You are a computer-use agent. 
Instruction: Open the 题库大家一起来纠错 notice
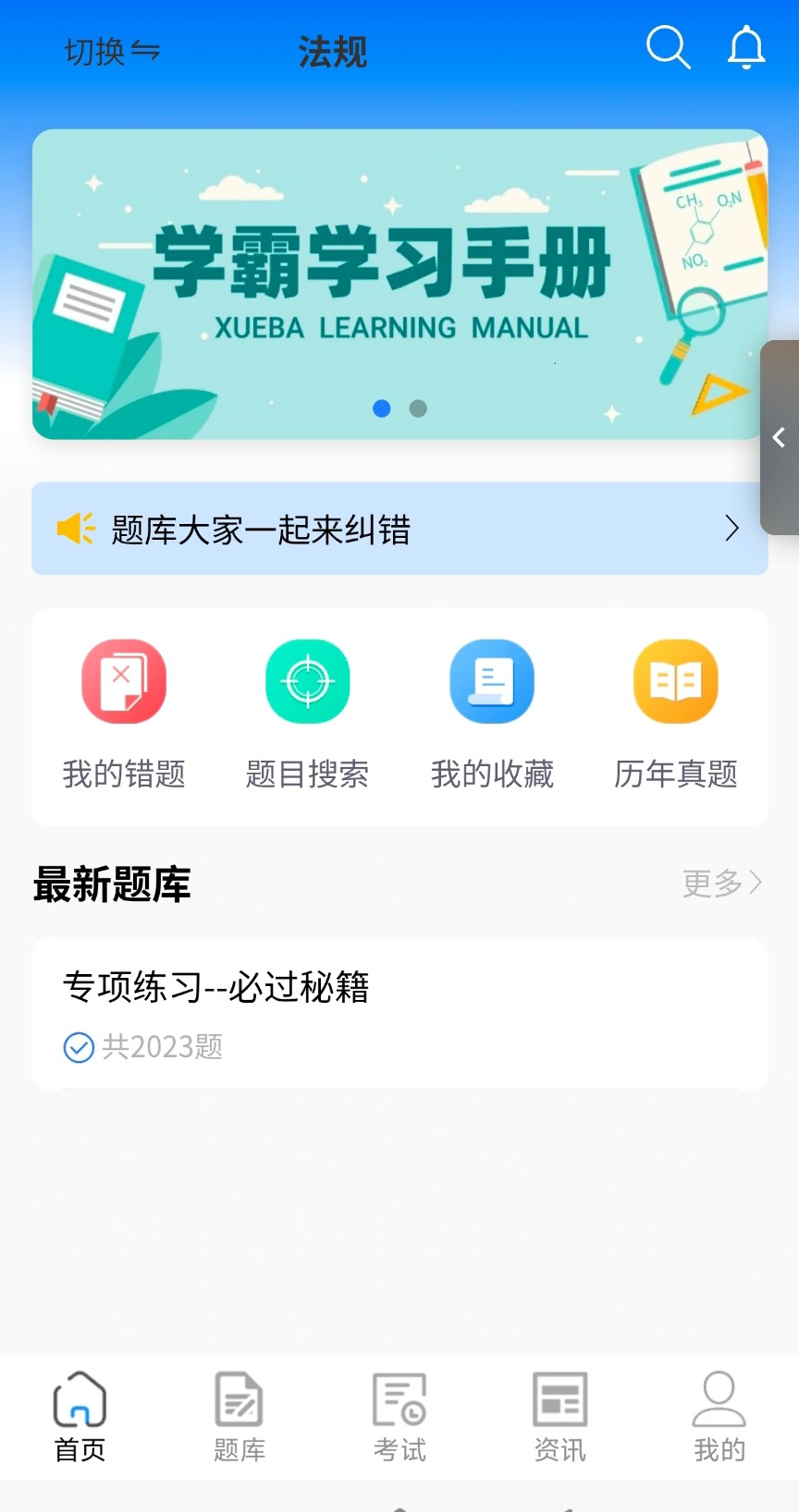(x=399, y=529)
